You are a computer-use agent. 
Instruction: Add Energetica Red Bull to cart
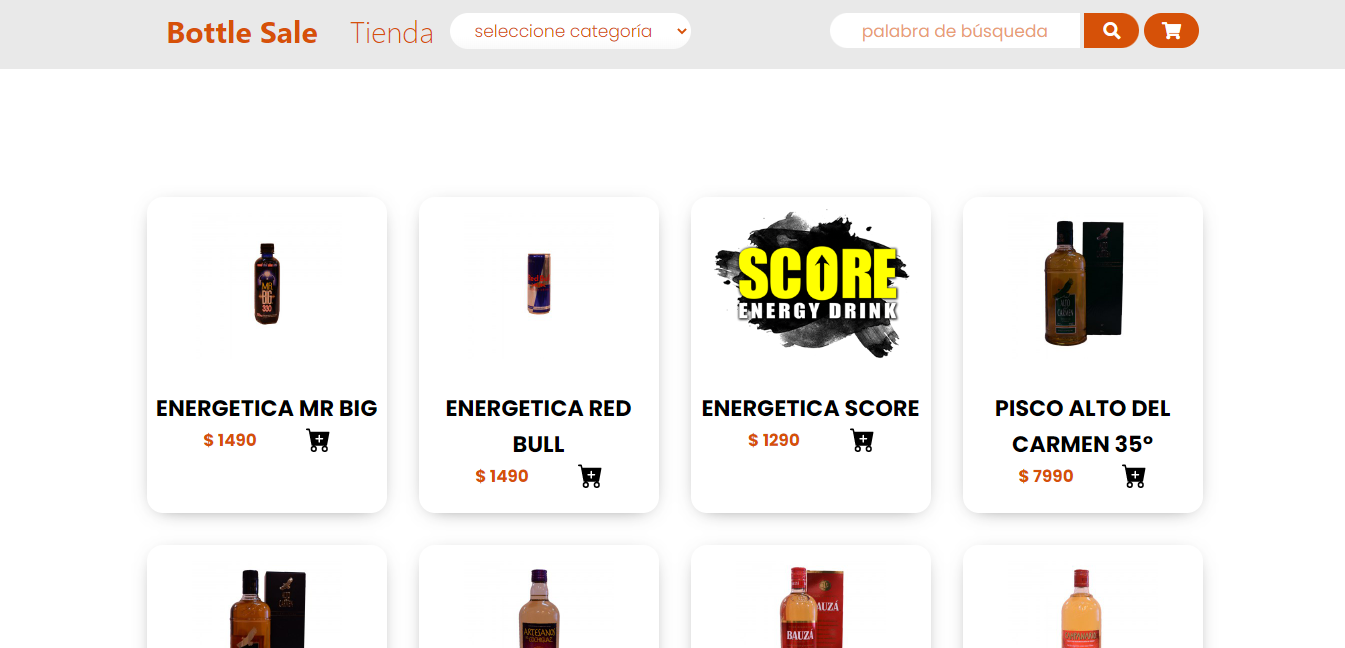[x=590, y=476]
